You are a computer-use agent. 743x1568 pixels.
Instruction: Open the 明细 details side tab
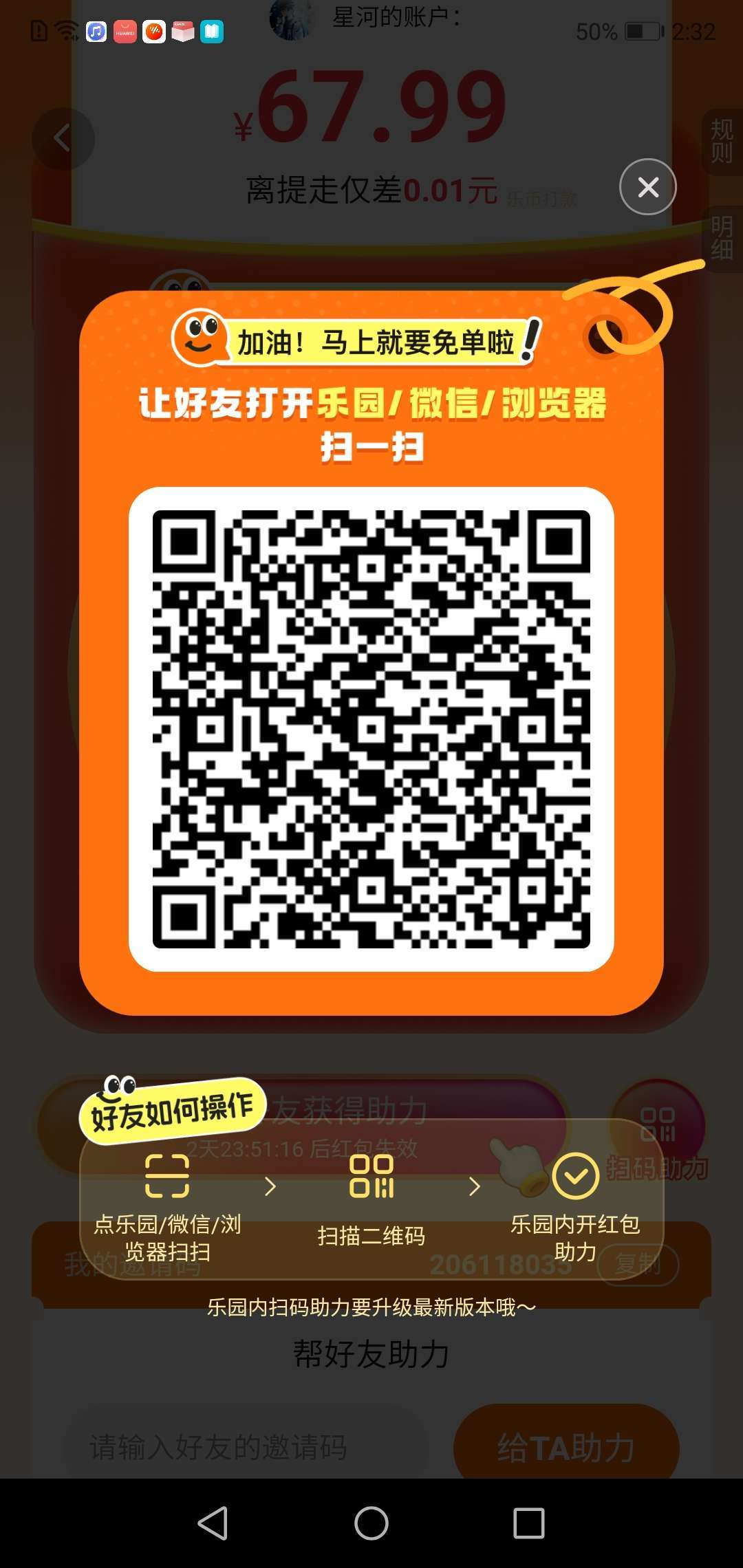click(721, 238)
